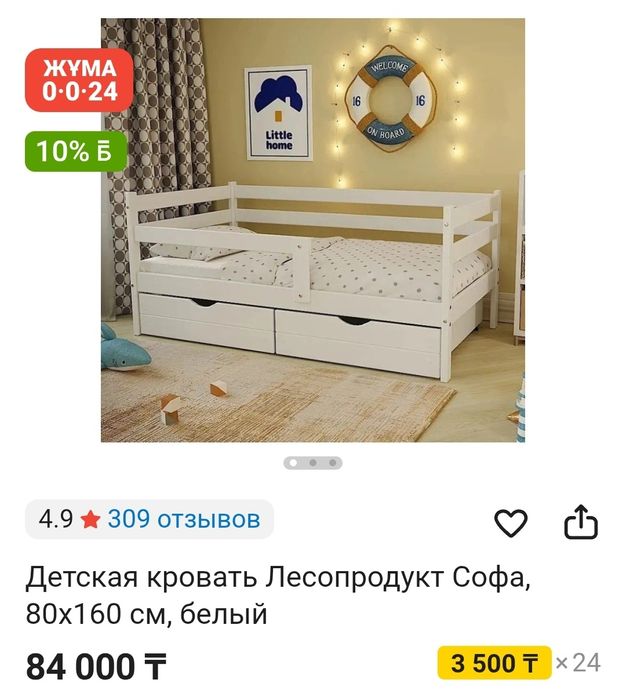626x700 pixels.
Task: Open the product photo of the bed
Action: point(313,230)
